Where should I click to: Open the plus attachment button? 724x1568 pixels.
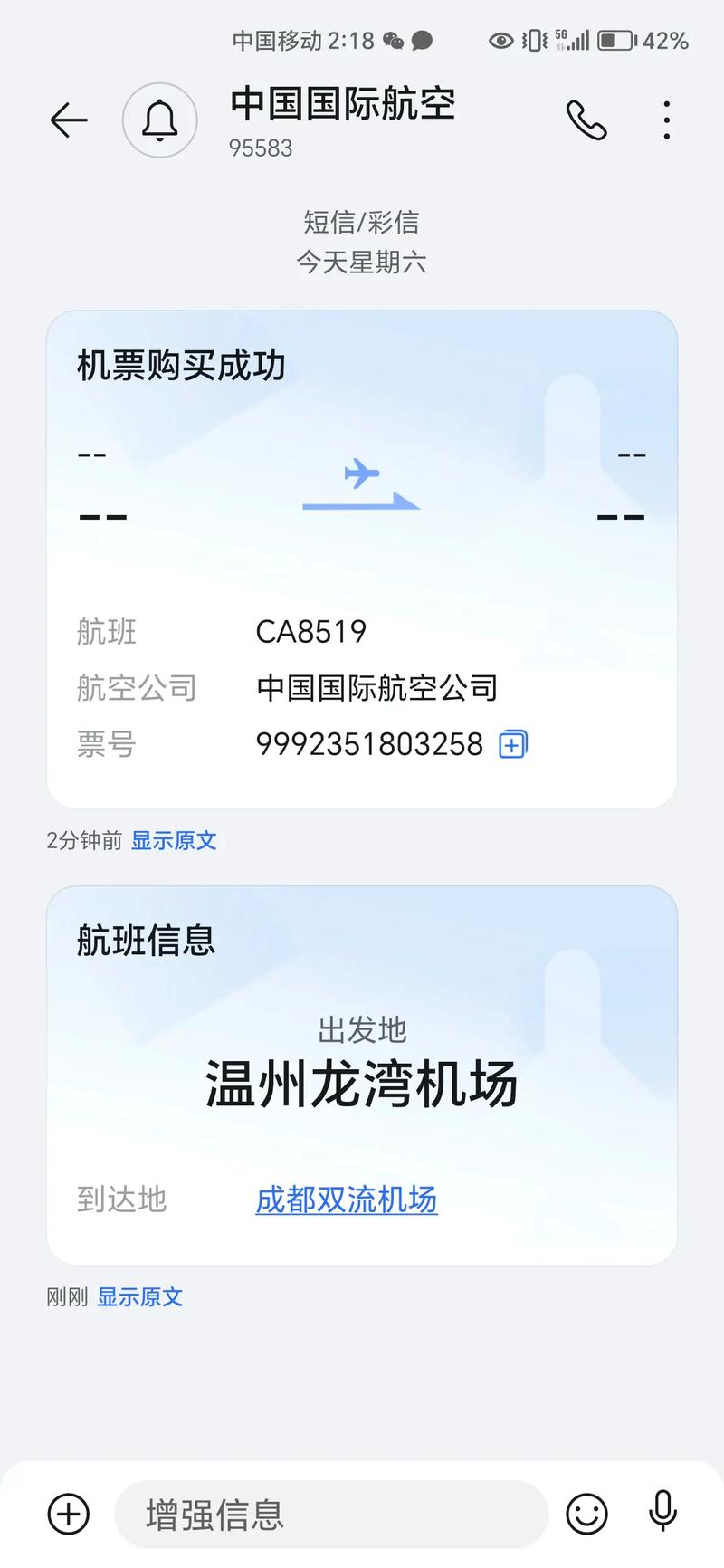pos(69,1514)
